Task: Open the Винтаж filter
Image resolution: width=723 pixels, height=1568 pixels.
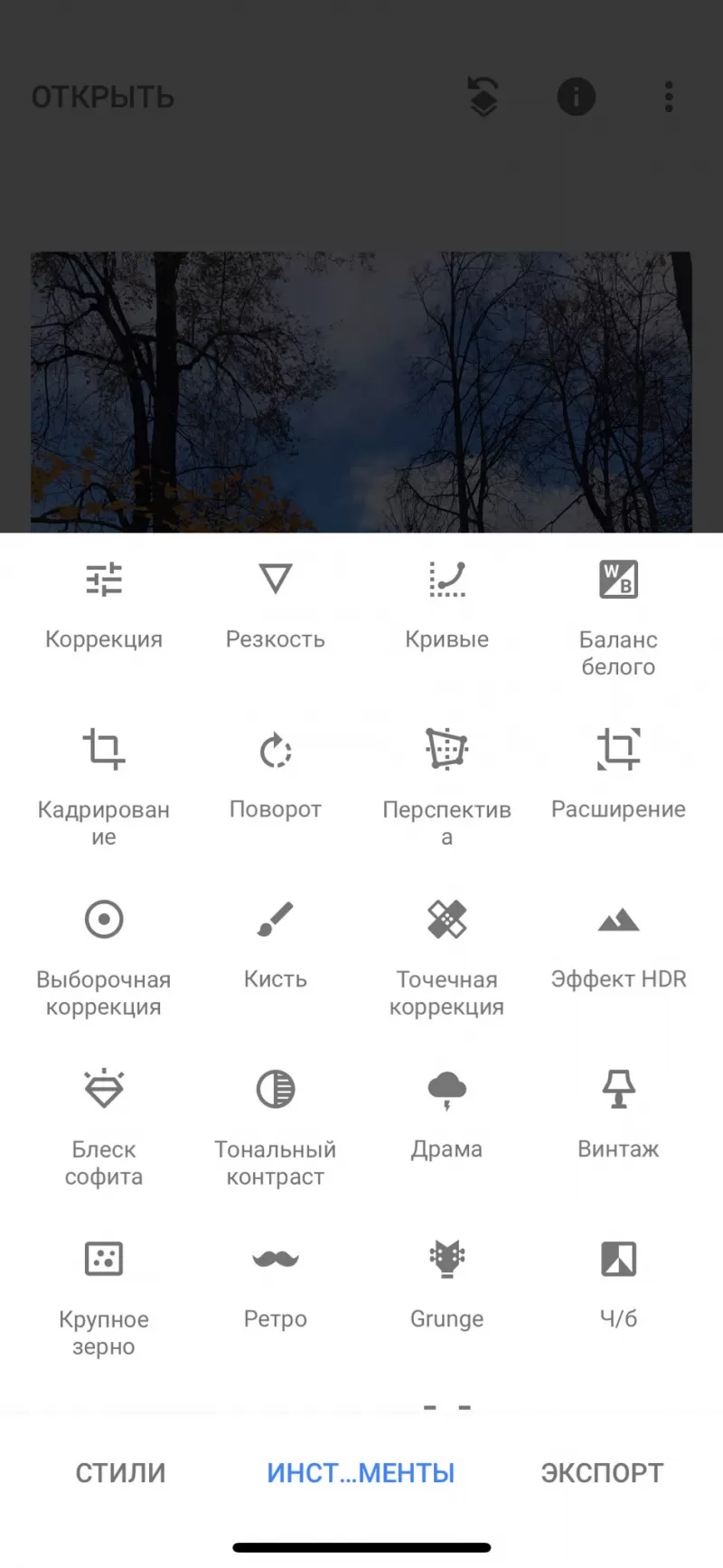Action: coord(618,1113)
